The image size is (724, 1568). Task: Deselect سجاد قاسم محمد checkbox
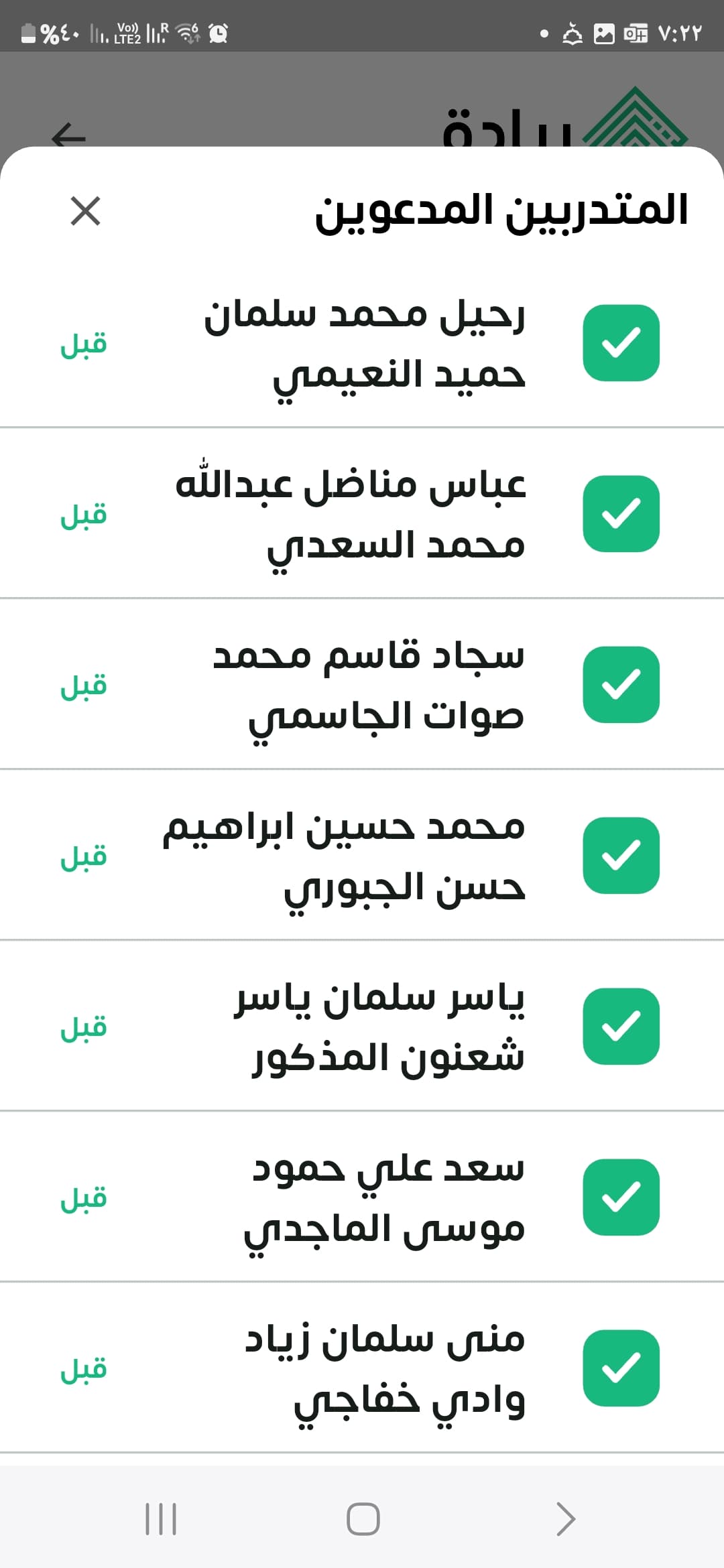(621, 685)
